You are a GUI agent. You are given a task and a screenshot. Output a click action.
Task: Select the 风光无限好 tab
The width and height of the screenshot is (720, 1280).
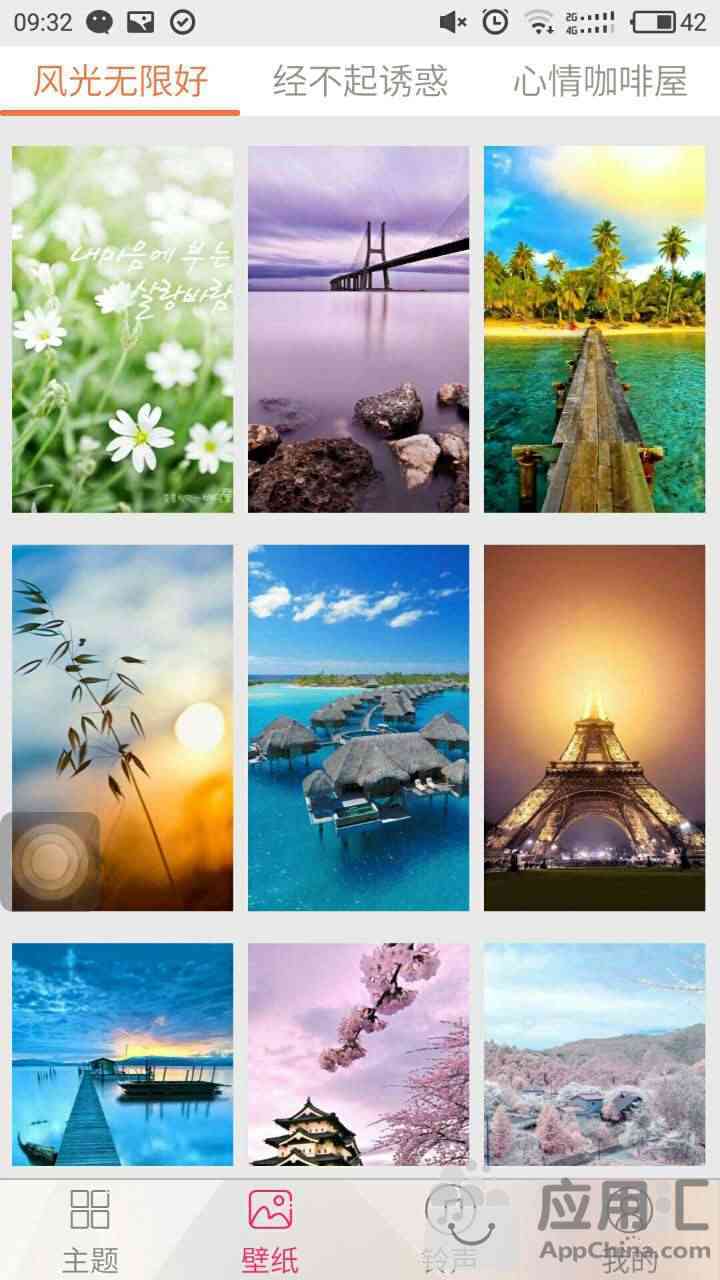[x=120, y=82]
